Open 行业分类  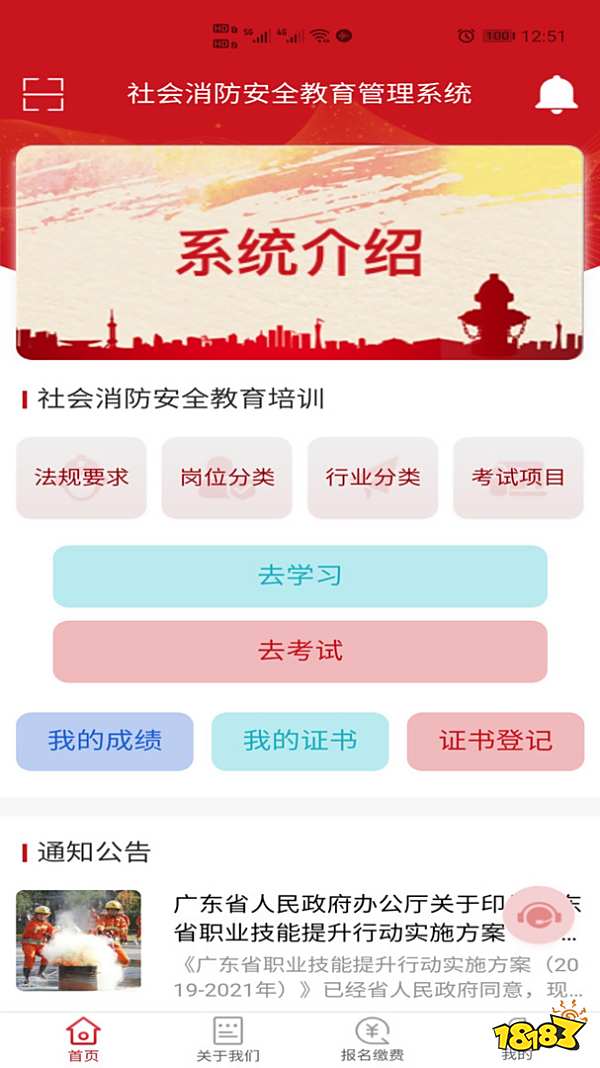pyautogui.click(x=372, y=478)
